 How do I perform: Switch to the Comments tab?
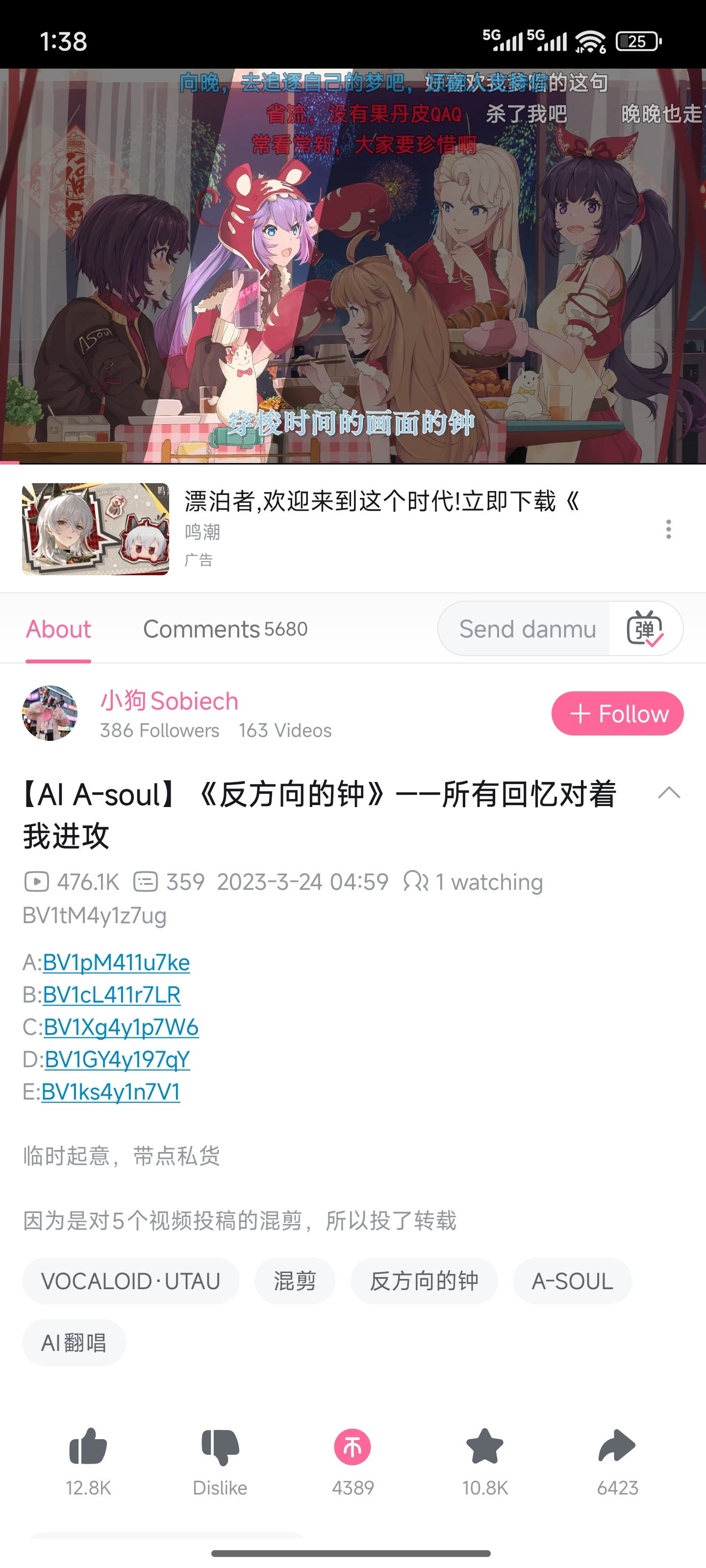[225, 629]
